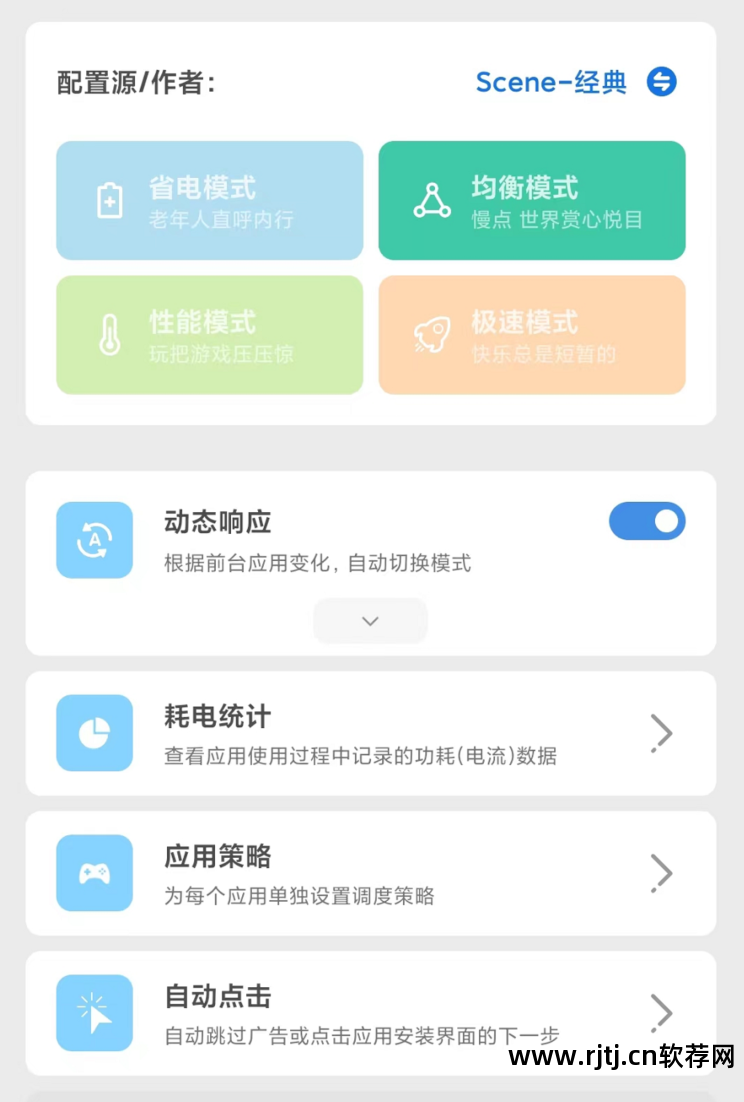The image size is (744, 1102).
Task: Open 应用策略 via its right arrow
Action: click(x=661, y=873)
